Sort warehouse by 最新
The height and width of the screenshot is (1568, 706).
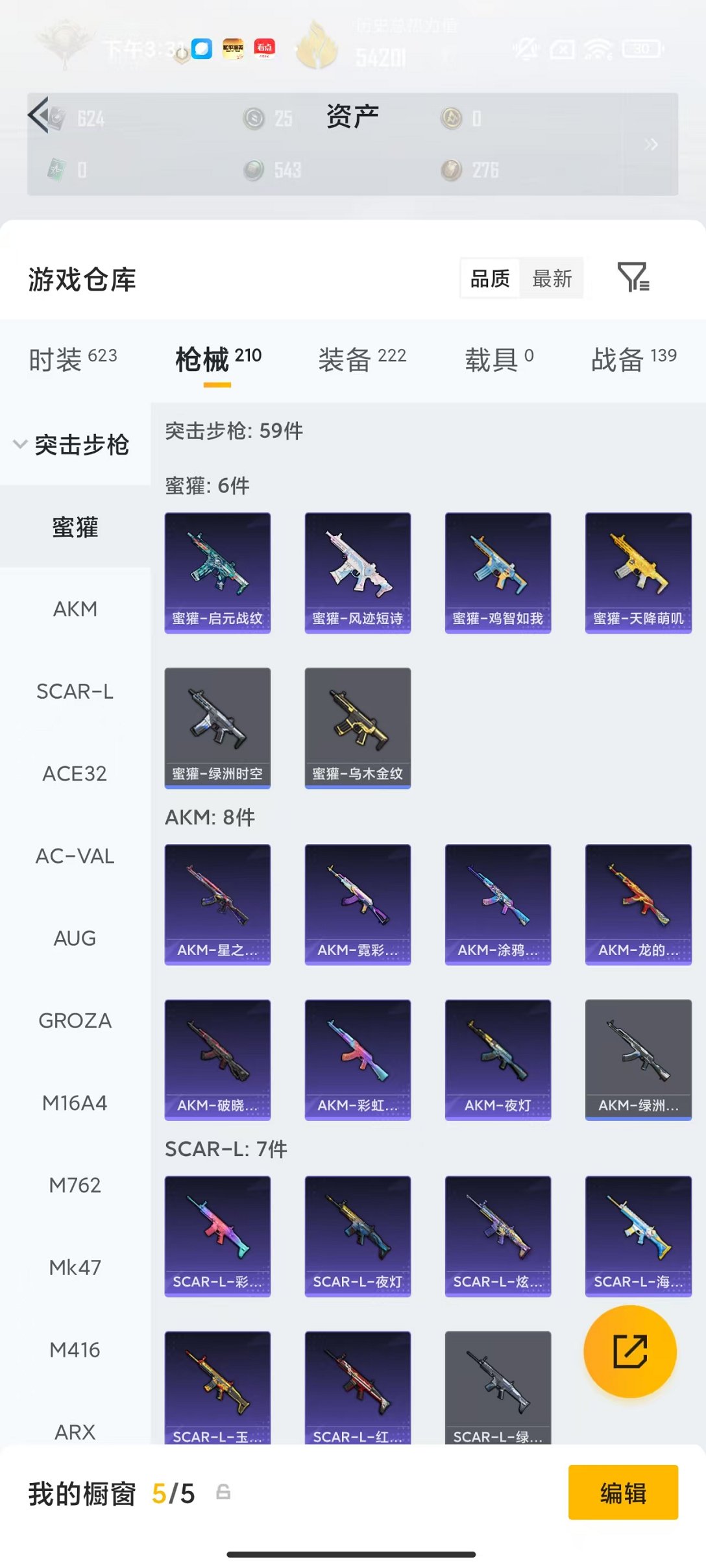[x=552, y=279]
